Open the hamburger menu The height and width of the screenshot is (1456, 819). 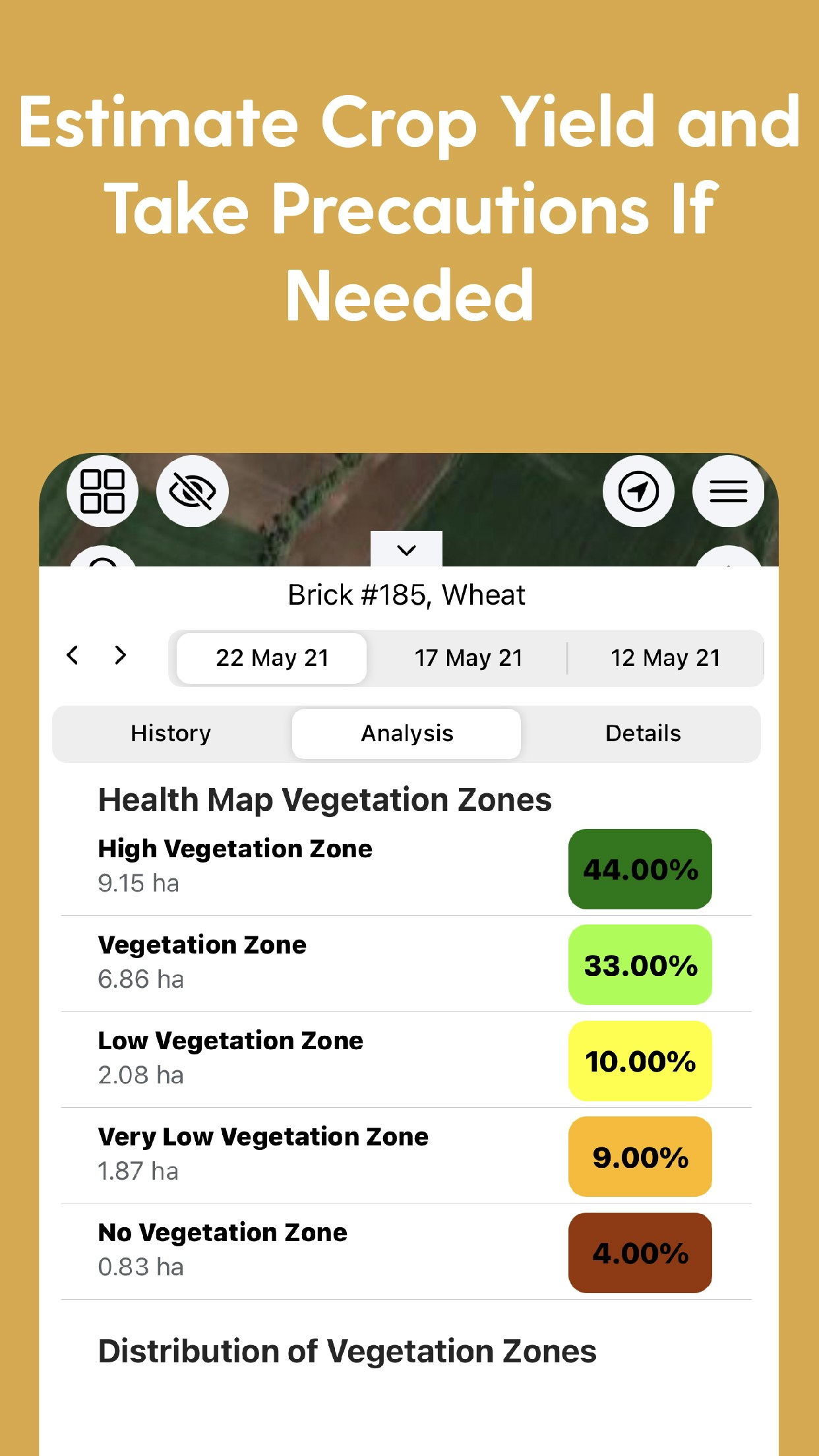click(x=728, y=491)
